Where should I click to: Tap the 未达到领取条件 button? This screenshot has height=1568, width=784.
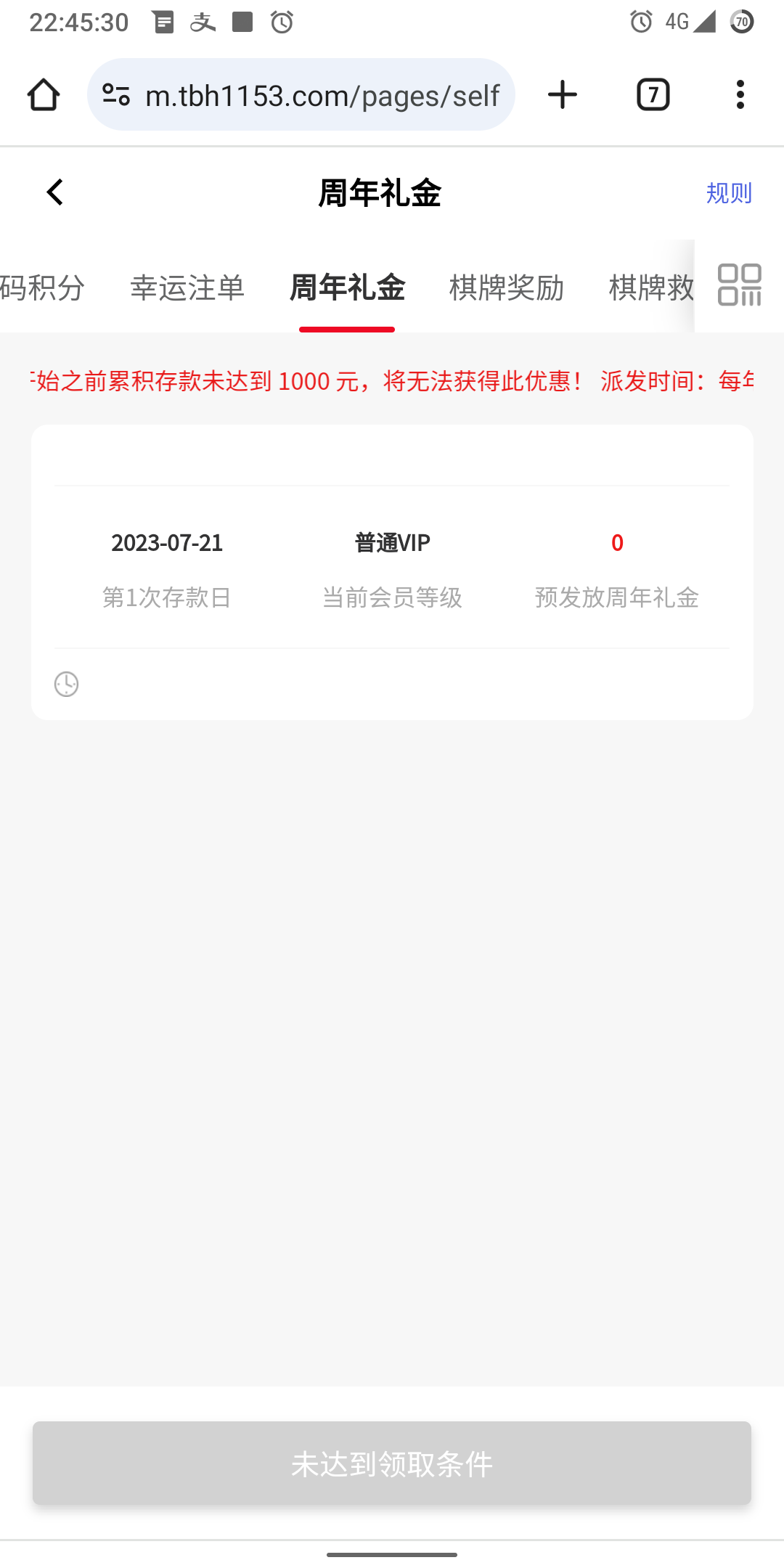pos(392,1463)
